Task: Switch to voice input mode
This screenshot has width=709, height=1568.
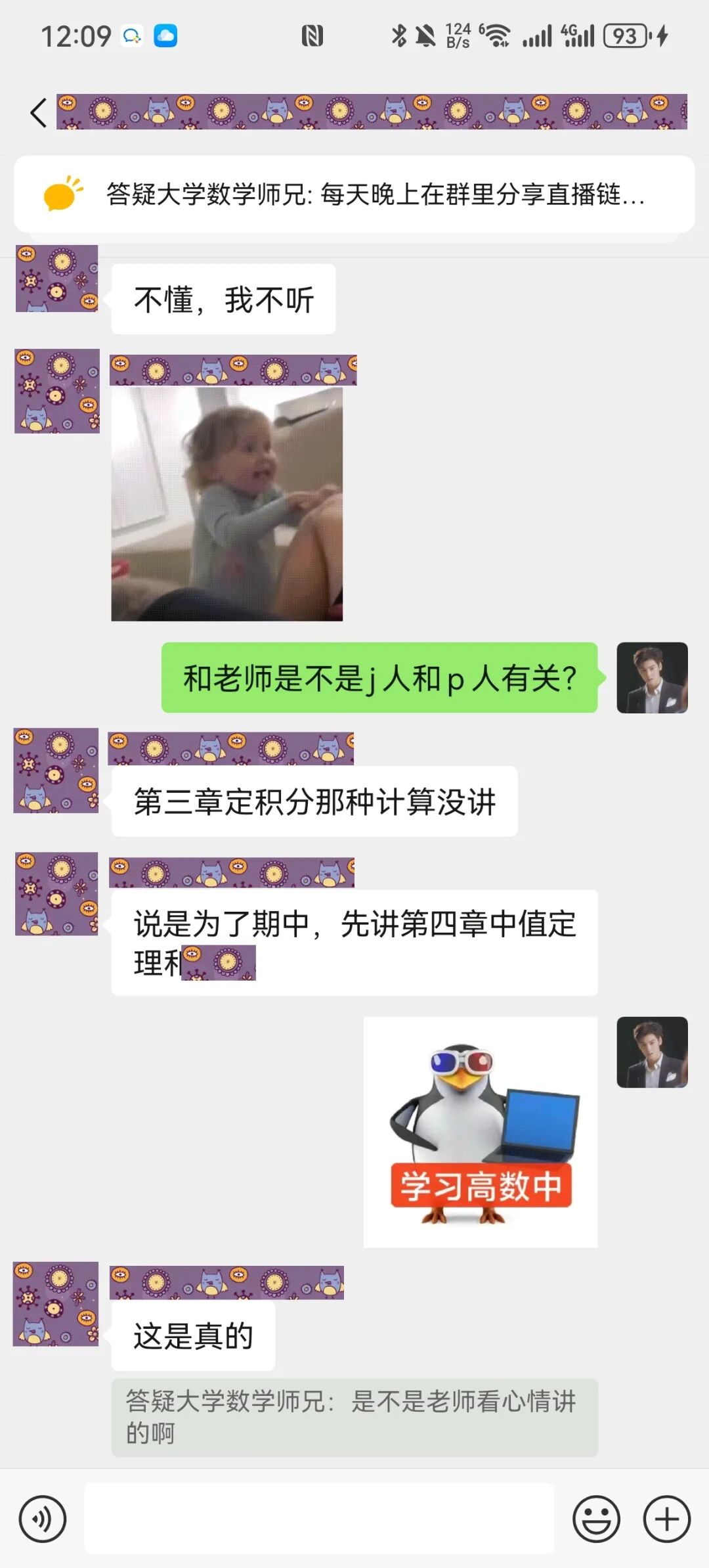Action: click(43, 1519)
